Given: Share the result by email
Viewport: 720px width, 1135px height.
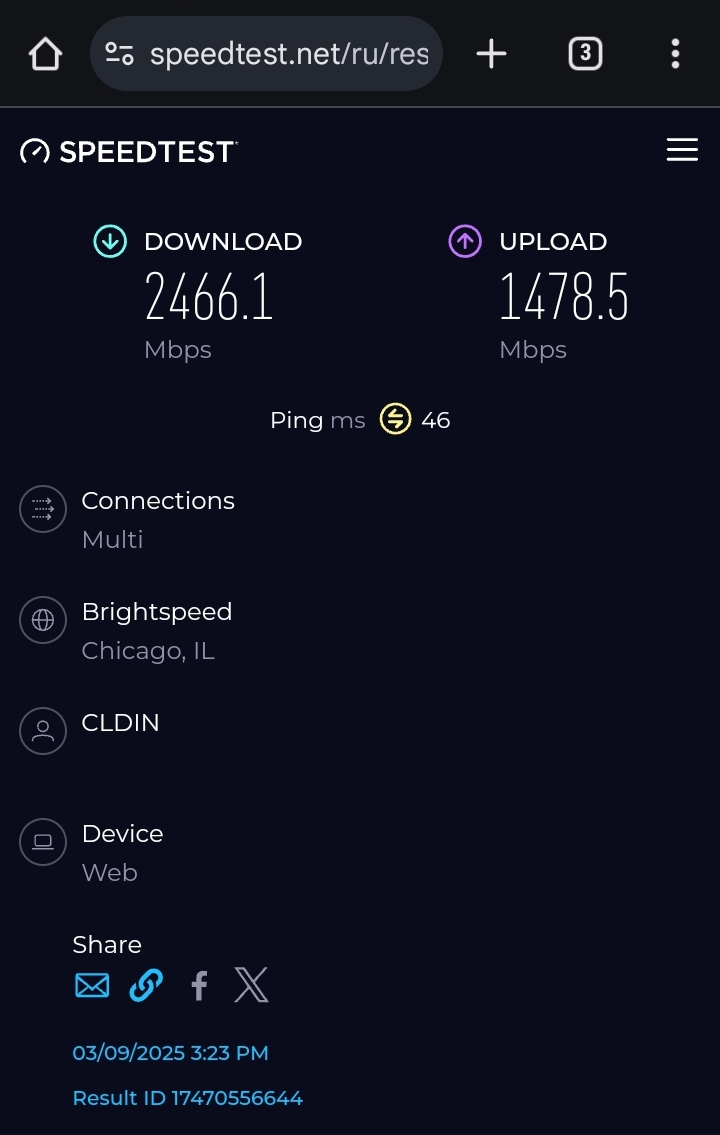Looking at the screenshot, I should 92,987.
